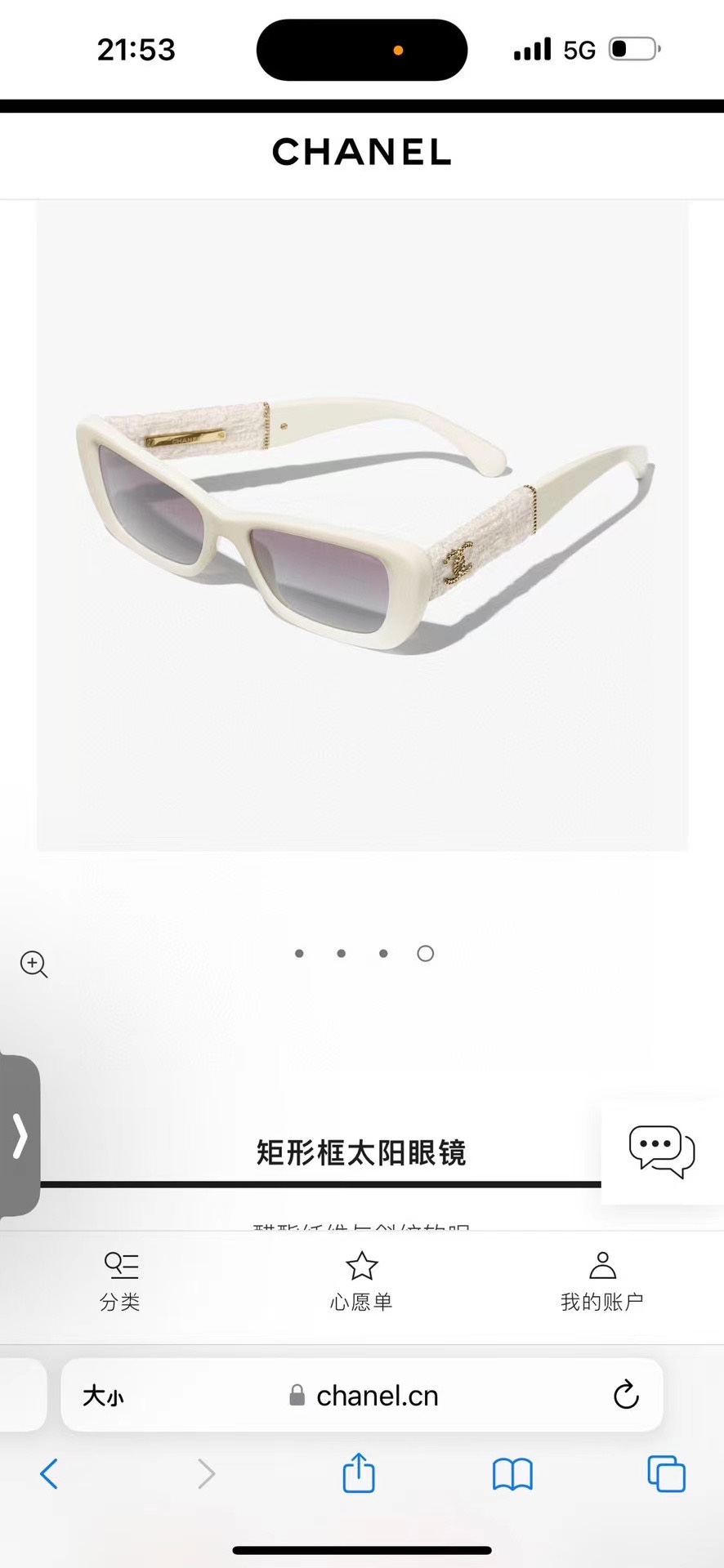
Task: Select the first image dot indicator
Action: [300, 954]
